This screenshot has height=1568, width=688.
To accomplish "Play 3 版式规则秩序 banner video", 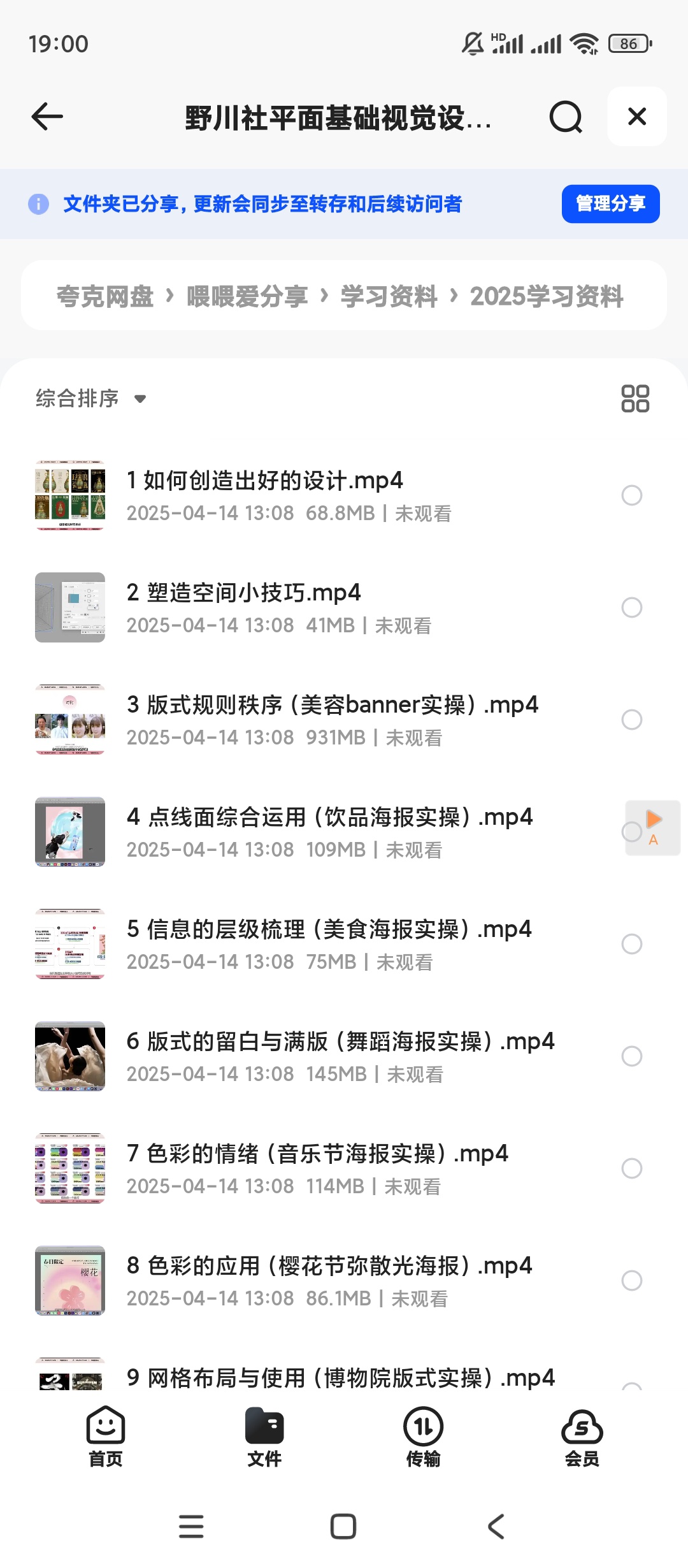I will (x=332, y=706).
